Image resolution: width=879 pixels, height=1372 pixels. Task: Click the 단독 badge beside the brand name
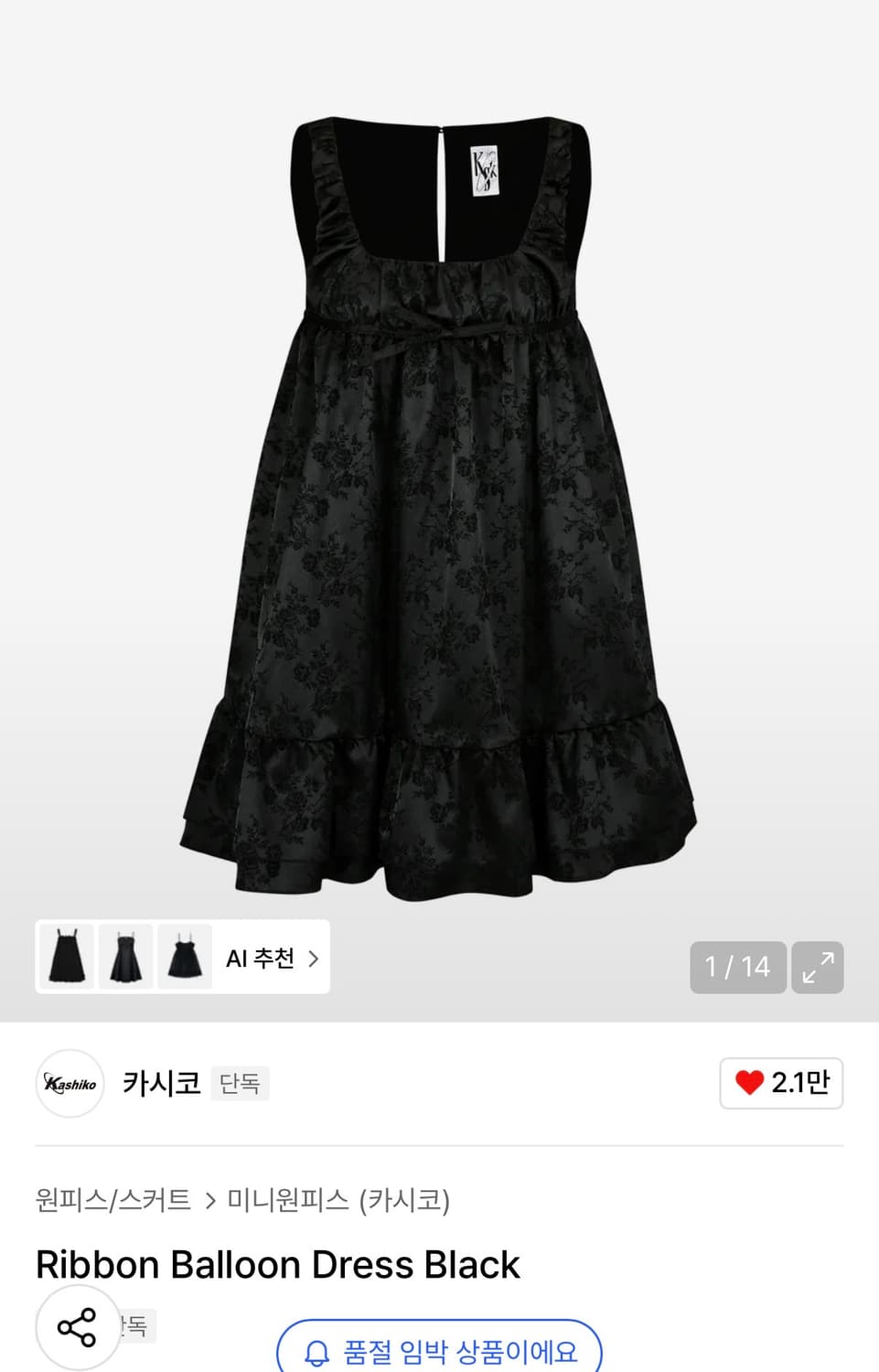240,1083
